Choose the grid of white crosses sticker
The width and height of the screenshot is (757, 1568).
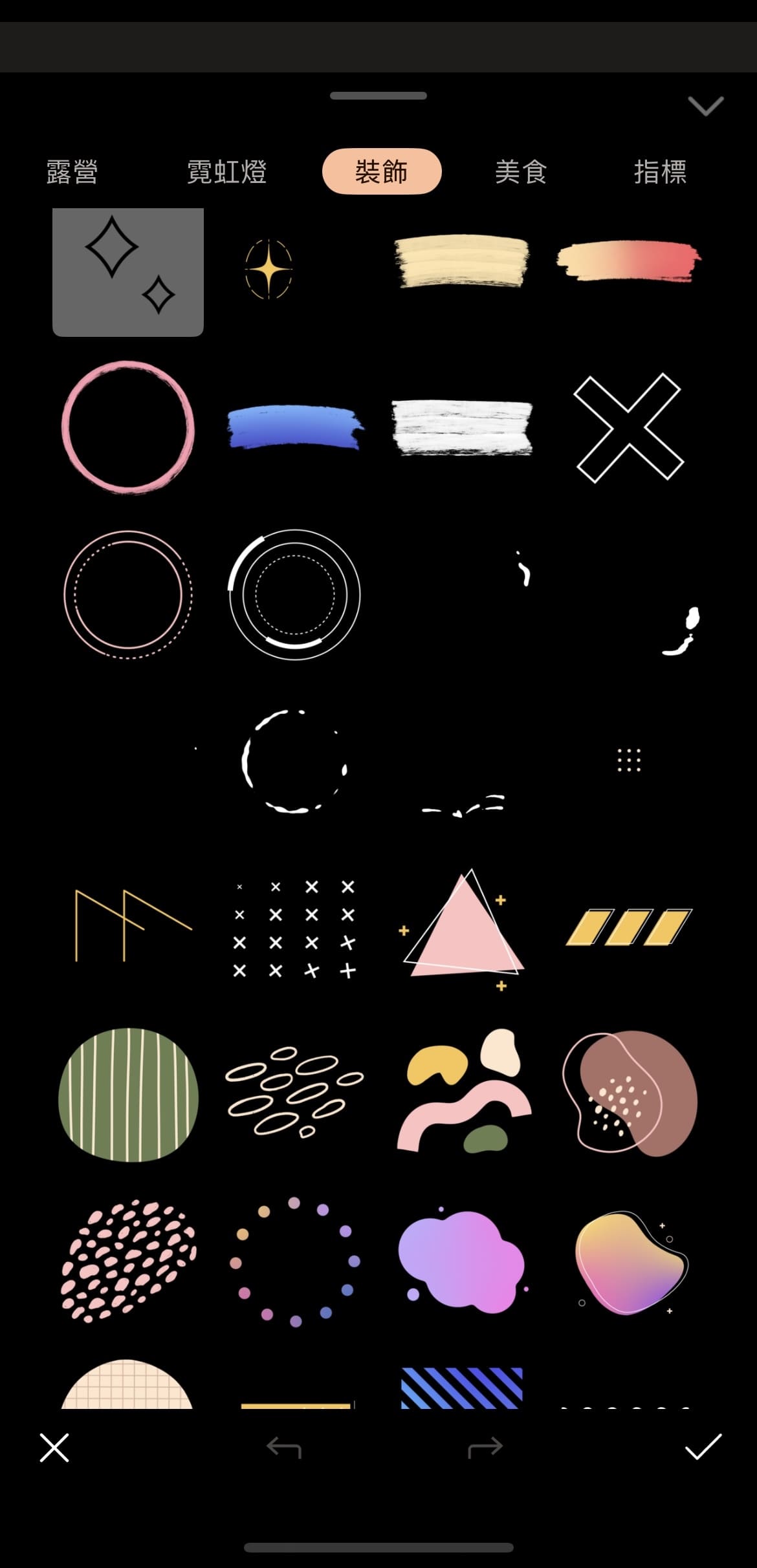(294, 928)
